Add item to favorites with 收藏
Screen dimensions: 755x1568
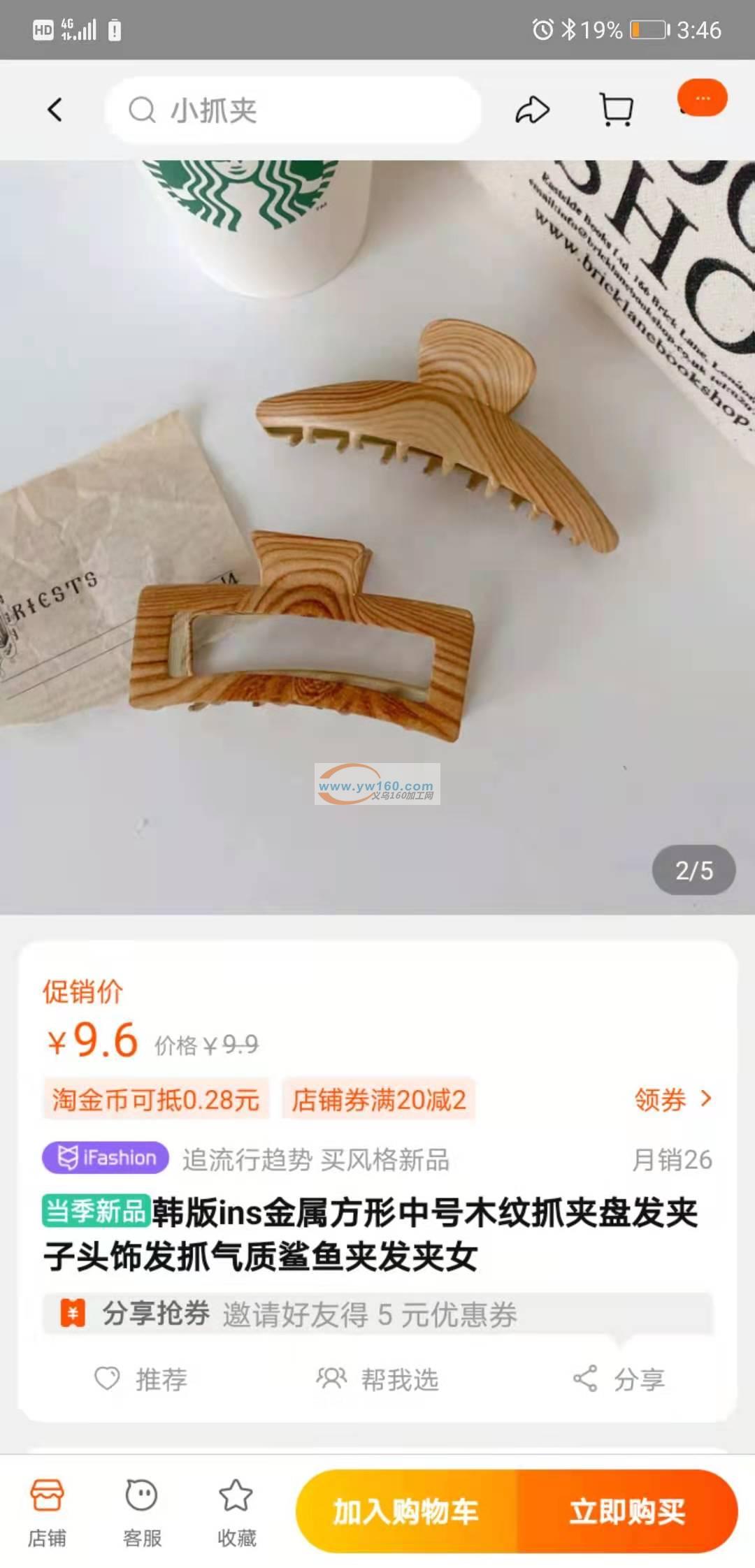pos(236,1511)
